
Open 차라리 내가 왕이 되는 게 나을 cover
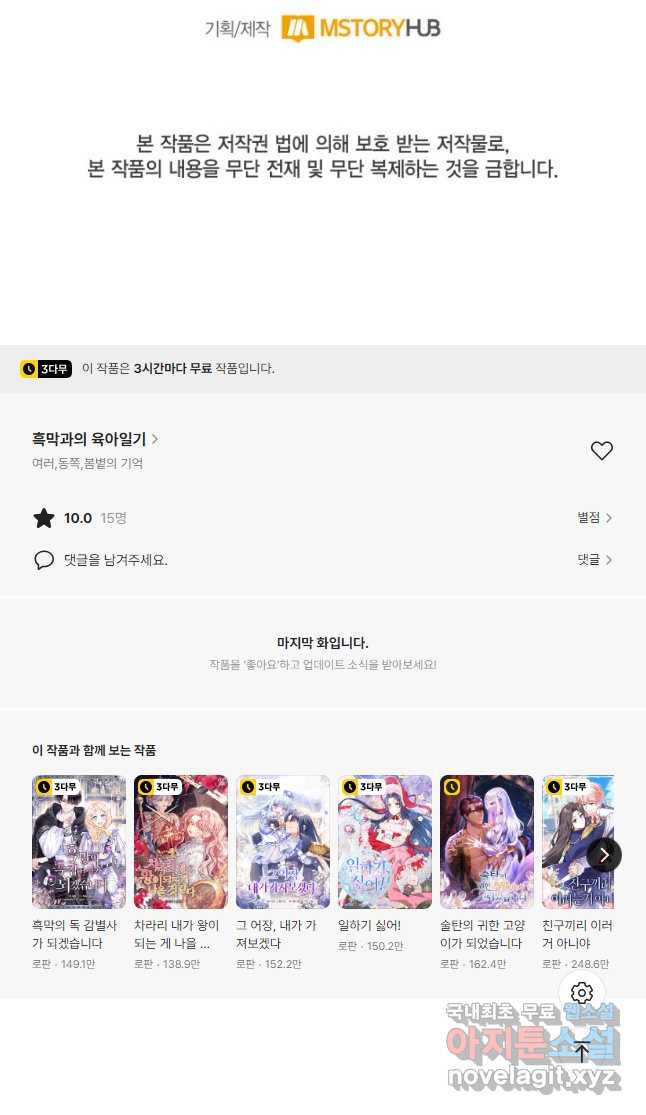coord(181,842)
